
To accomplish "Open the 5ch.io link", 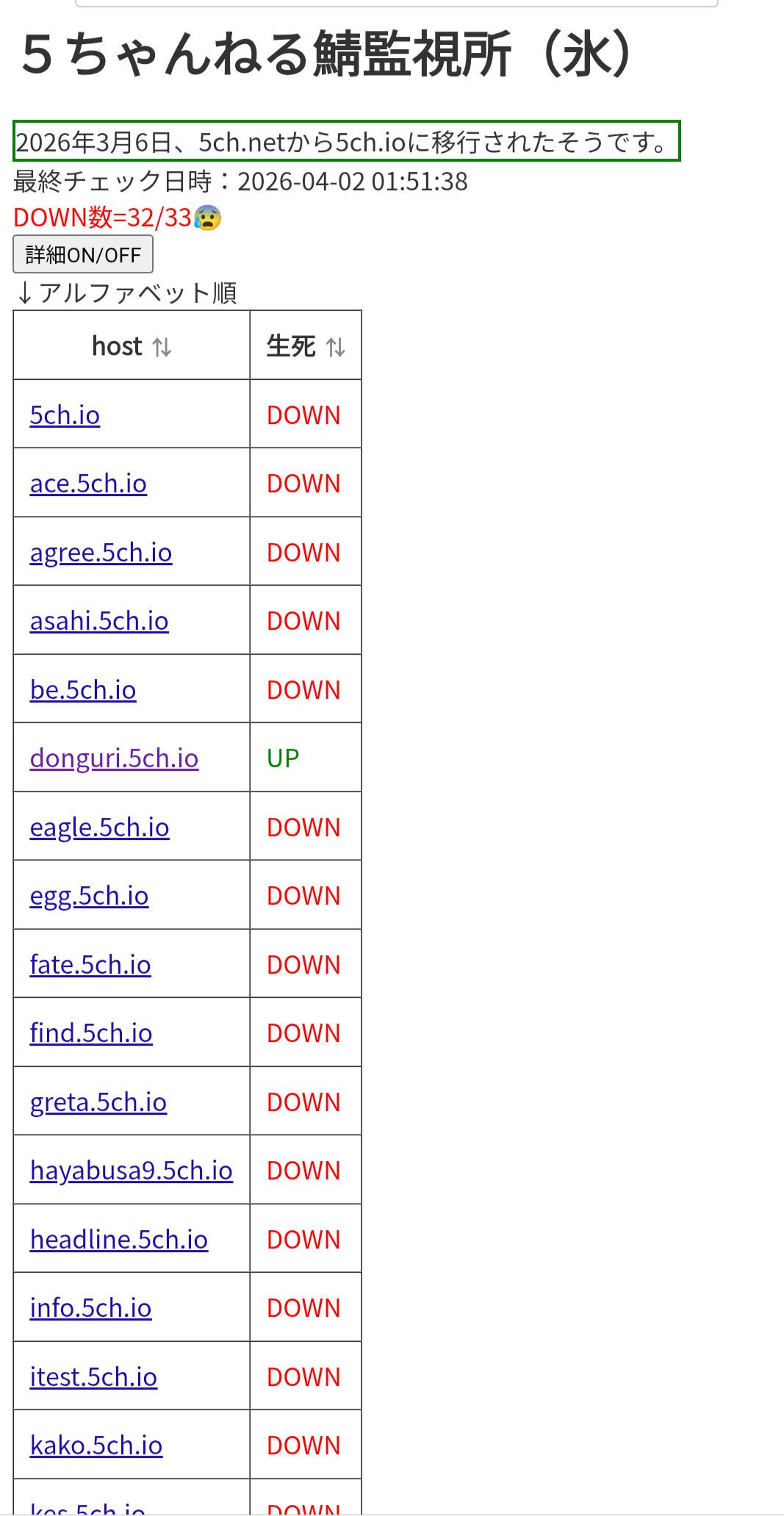I will 65,415.
